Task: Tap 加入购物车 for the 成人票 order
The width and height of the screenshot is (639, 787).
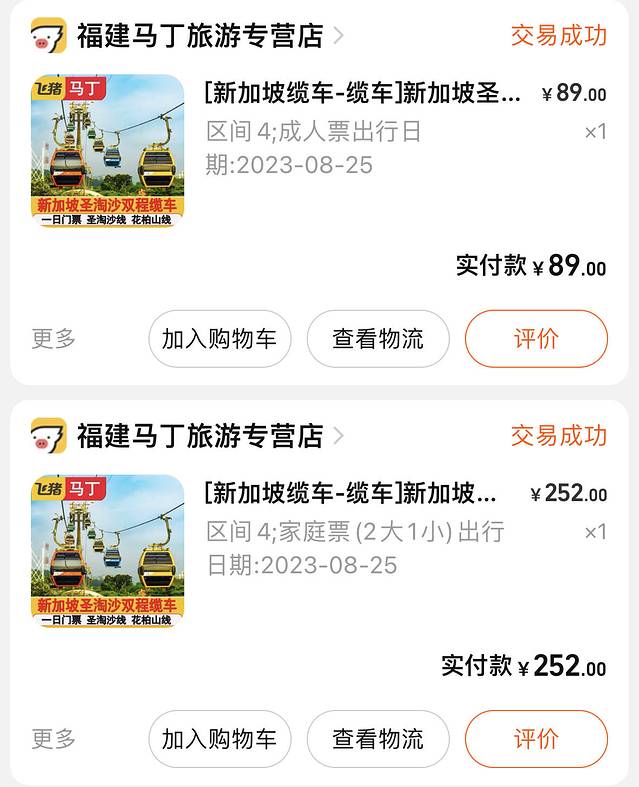Action: (219, 339)
